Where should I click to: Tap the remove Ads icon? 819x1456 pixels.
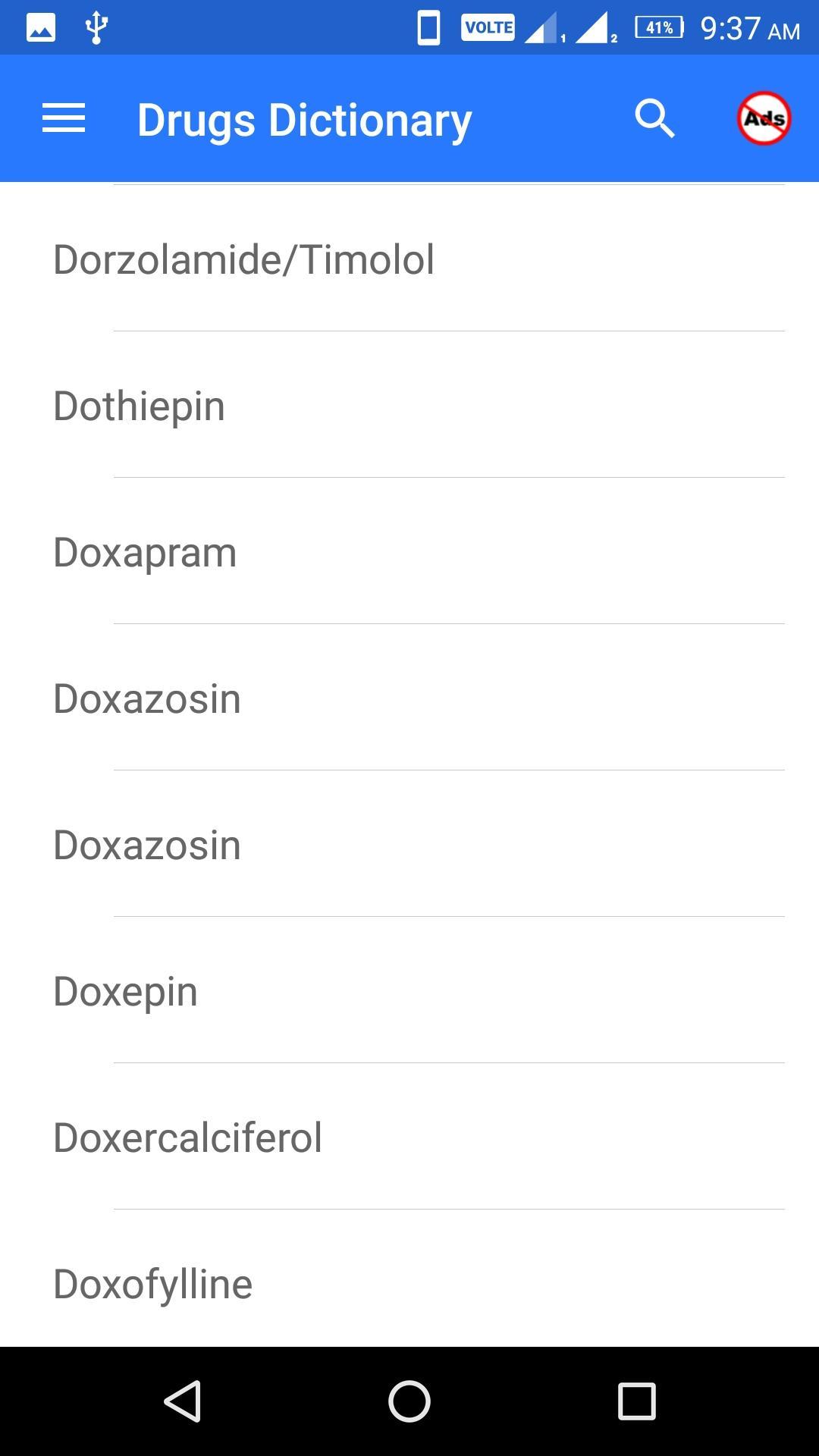(764, 118)
